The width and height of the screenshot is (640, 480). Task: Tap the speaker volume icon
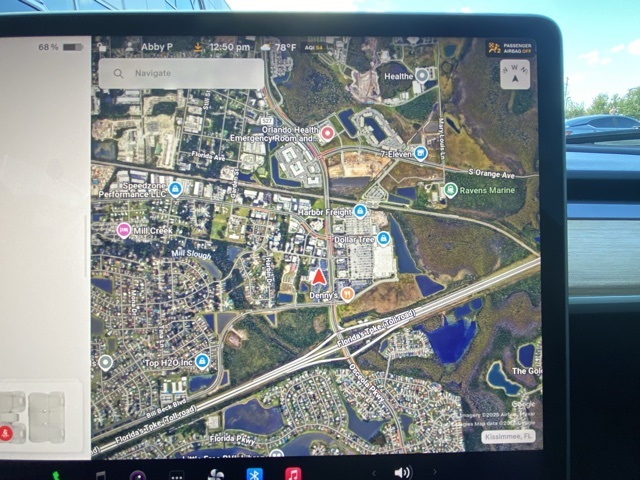point(402,473)
